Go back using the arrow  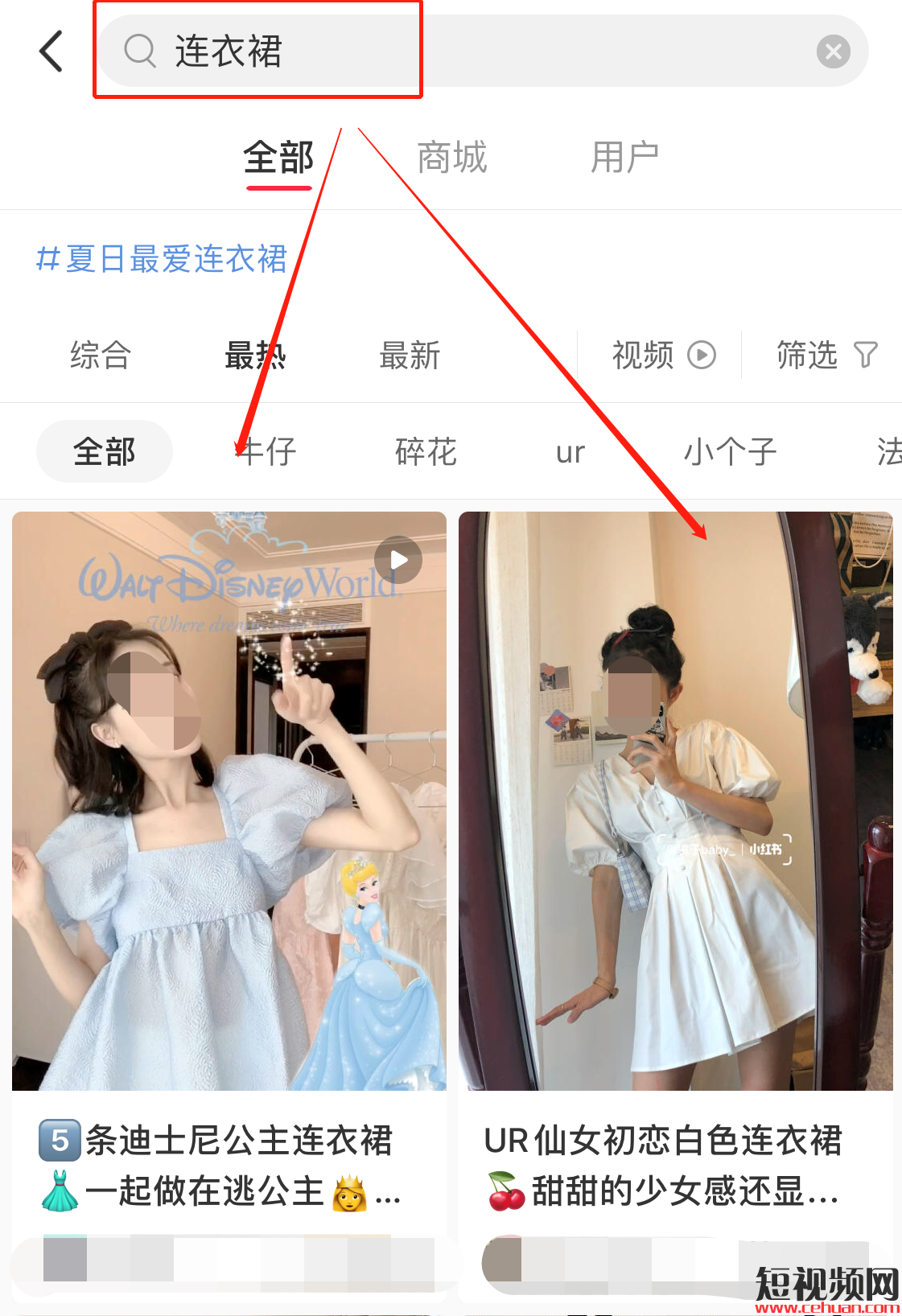tap(51, 51)
